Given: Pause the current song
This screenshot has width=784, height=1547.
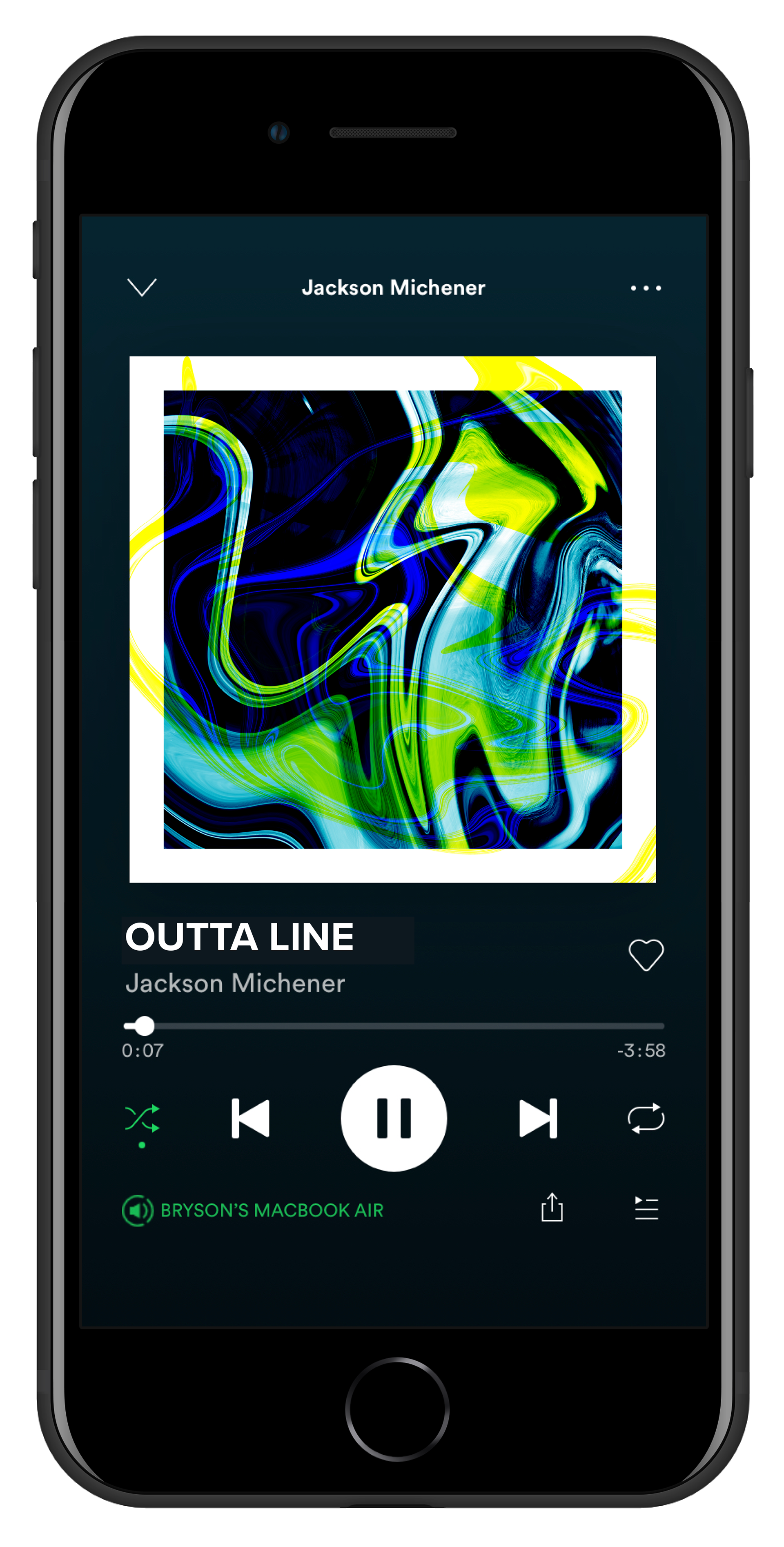Looking at the screenshot, I should pos(393,1118).
